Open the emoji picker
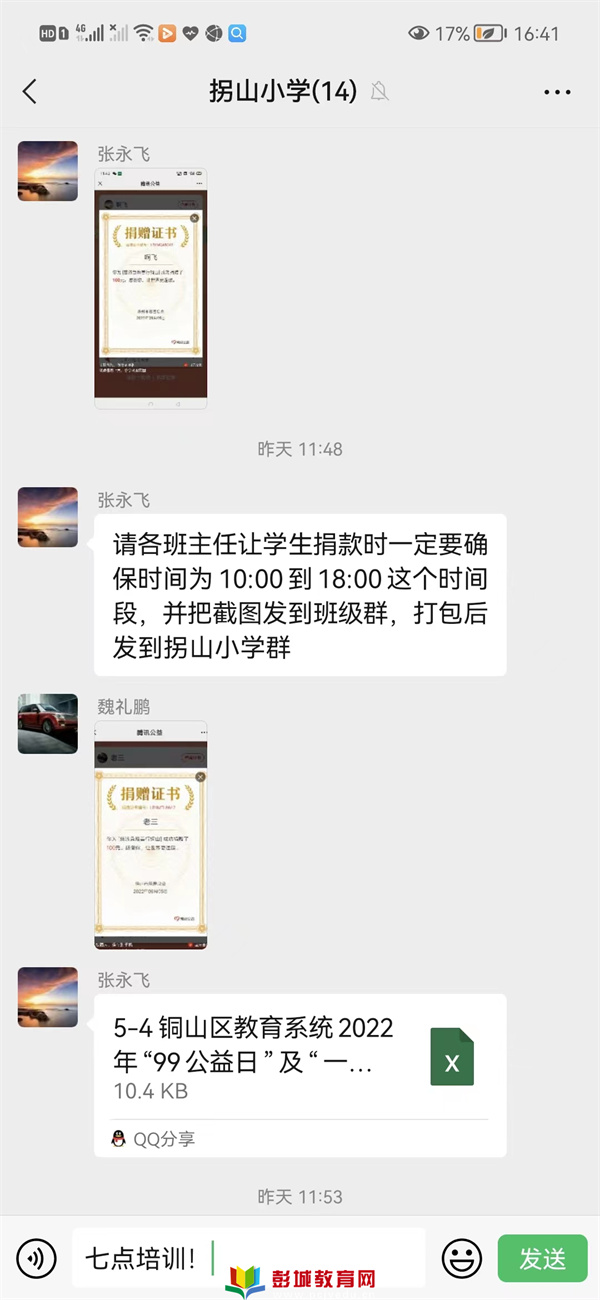The height and width of the screenshot is (1300, 600). pyautogui.click(x=461, y=1257)
